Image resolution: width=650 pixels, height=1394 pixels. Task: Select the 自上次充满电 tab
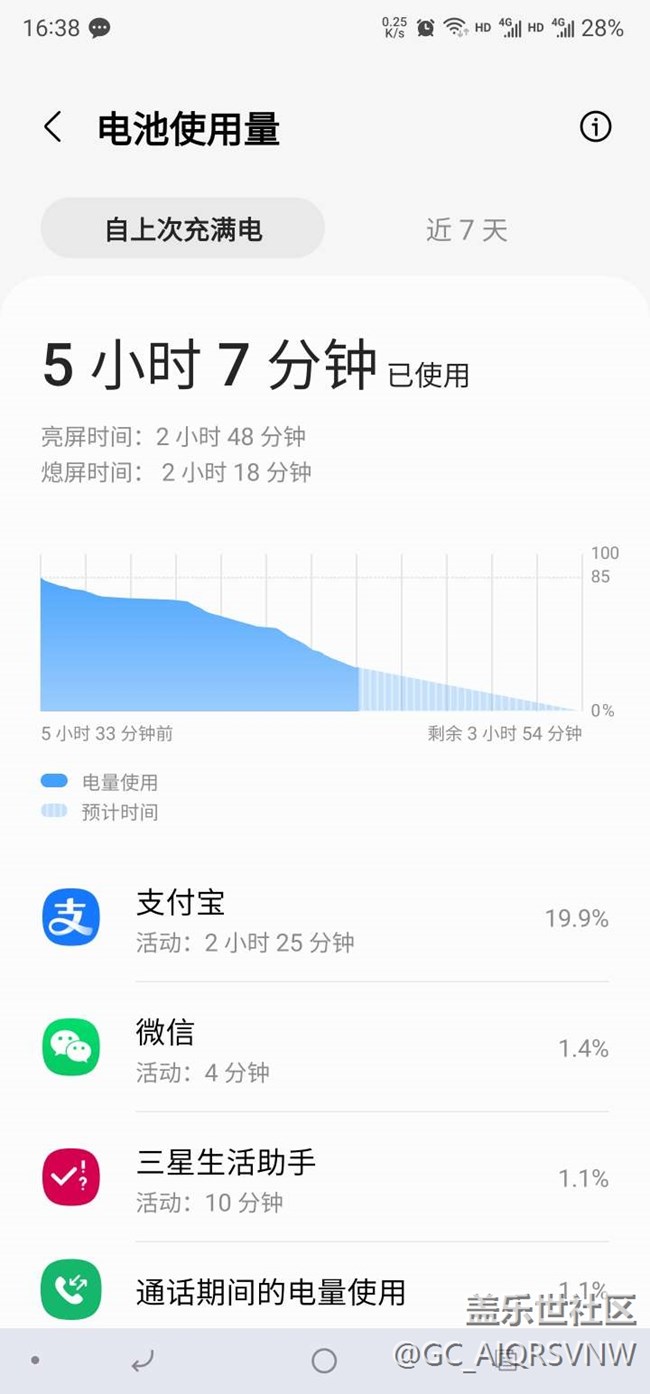(183, 229)
